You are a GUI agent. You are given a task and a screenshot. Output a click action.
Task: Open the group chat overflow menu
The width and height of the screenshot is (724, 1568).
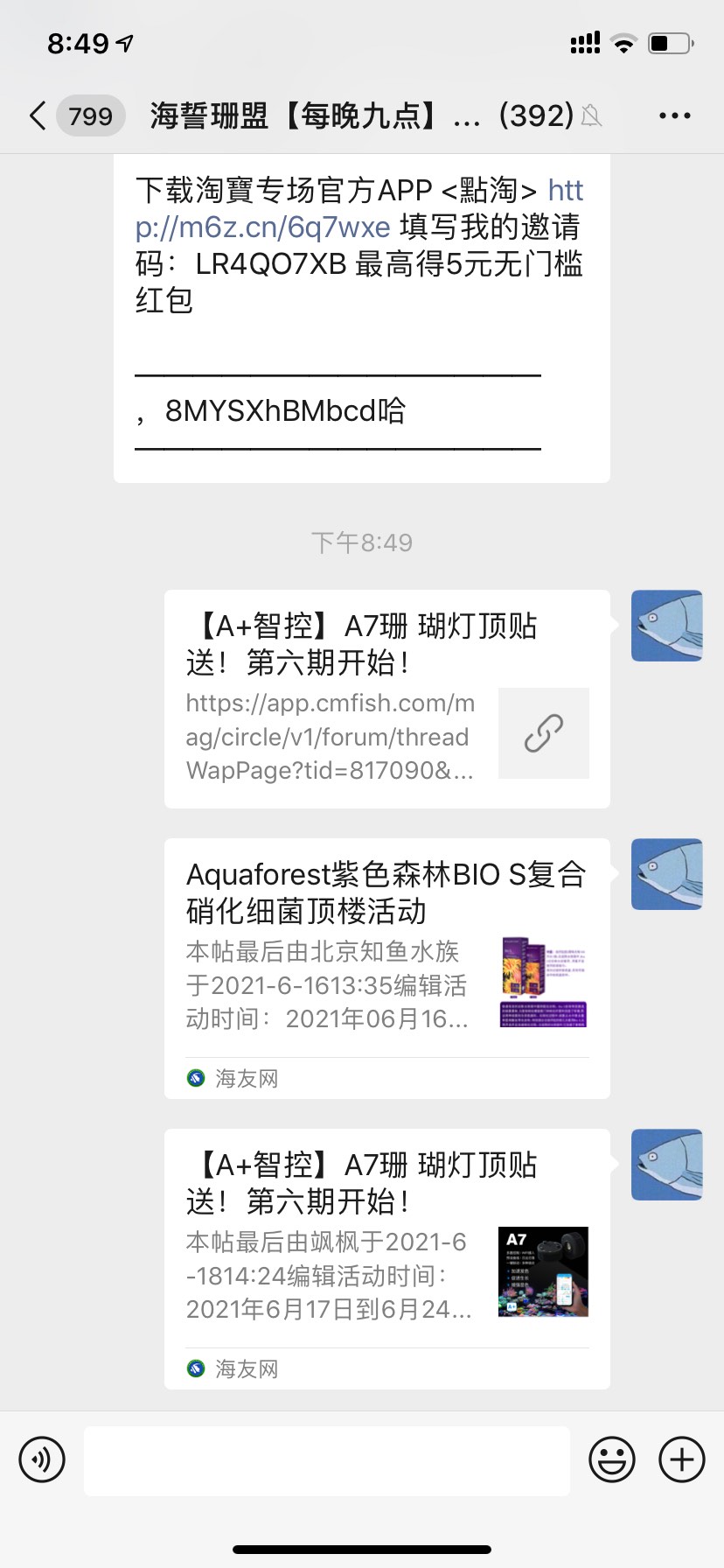tap(674, 115)
